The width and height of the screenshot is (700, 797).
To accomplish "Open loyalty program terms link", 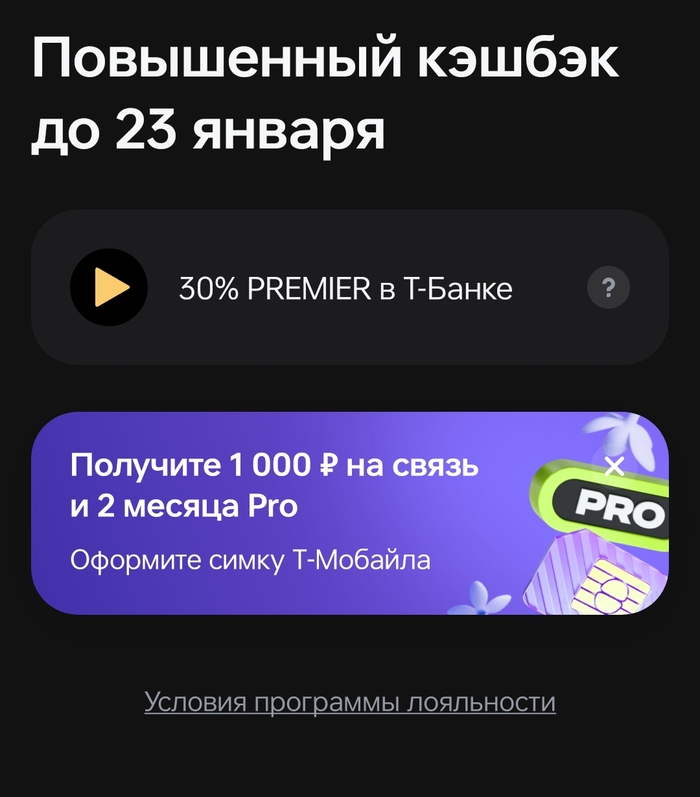I will 350,702.
